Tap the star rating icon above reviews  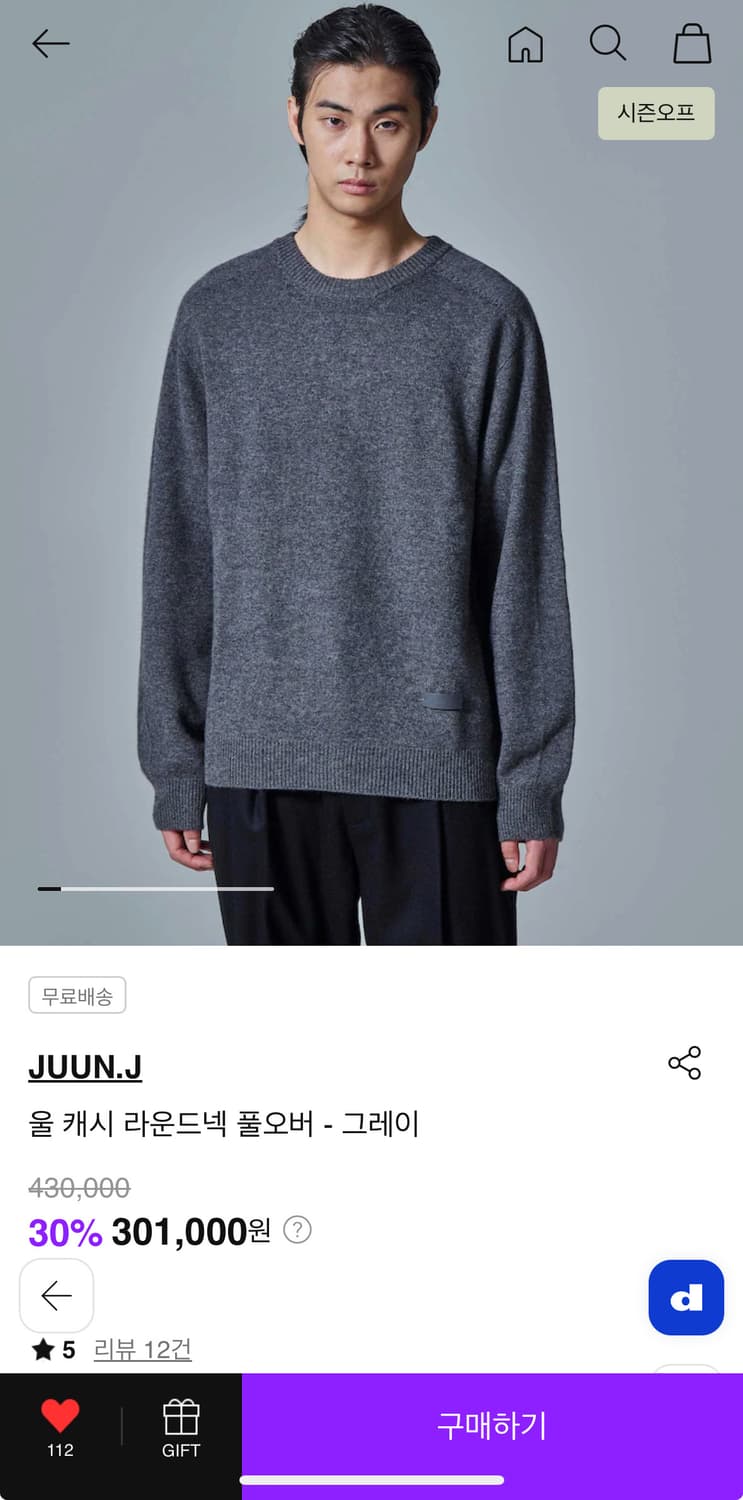[x=45, y=1349]
